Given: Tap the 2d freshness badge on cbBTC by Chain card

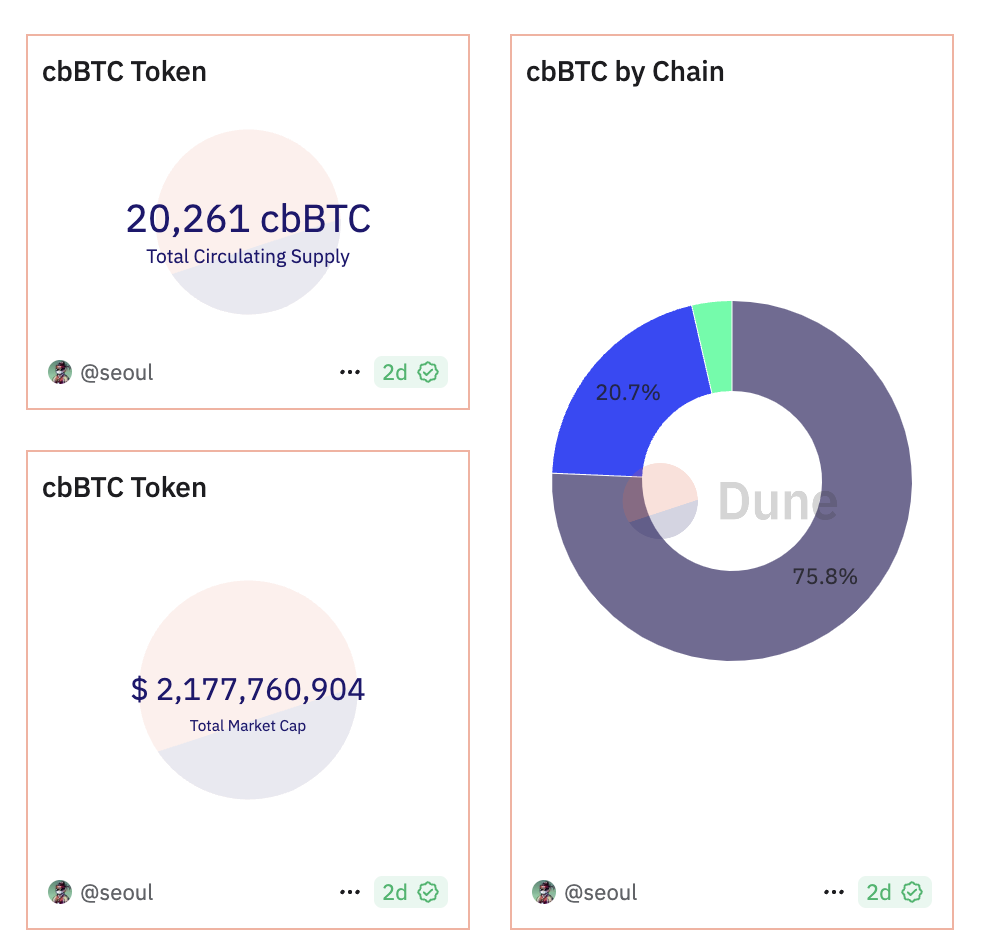Looking at the screenshot, I should point(894,892).
